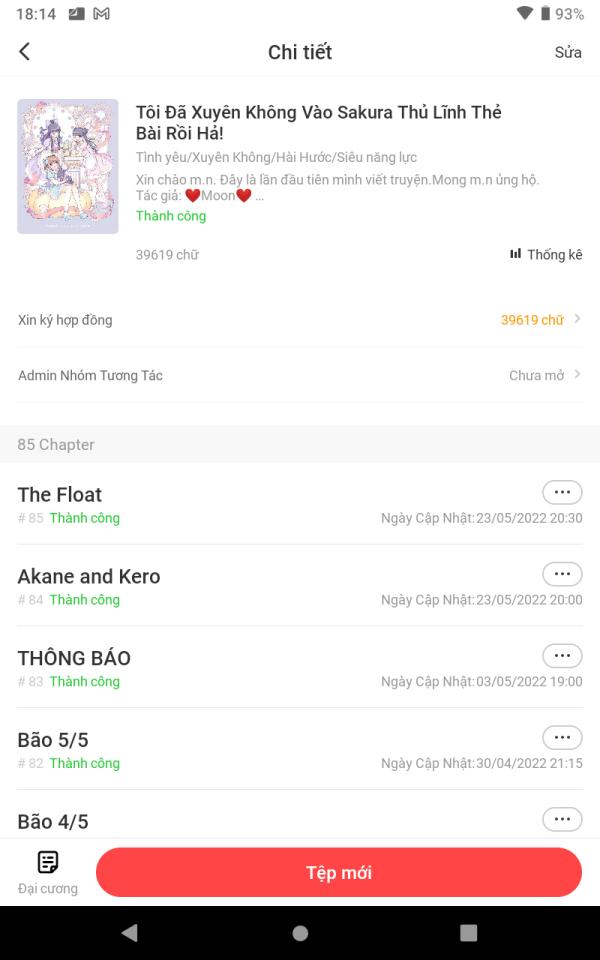Open the Xin ký hợp đồng row
Screen dimensions: 600x960
[x=300, y=320]
